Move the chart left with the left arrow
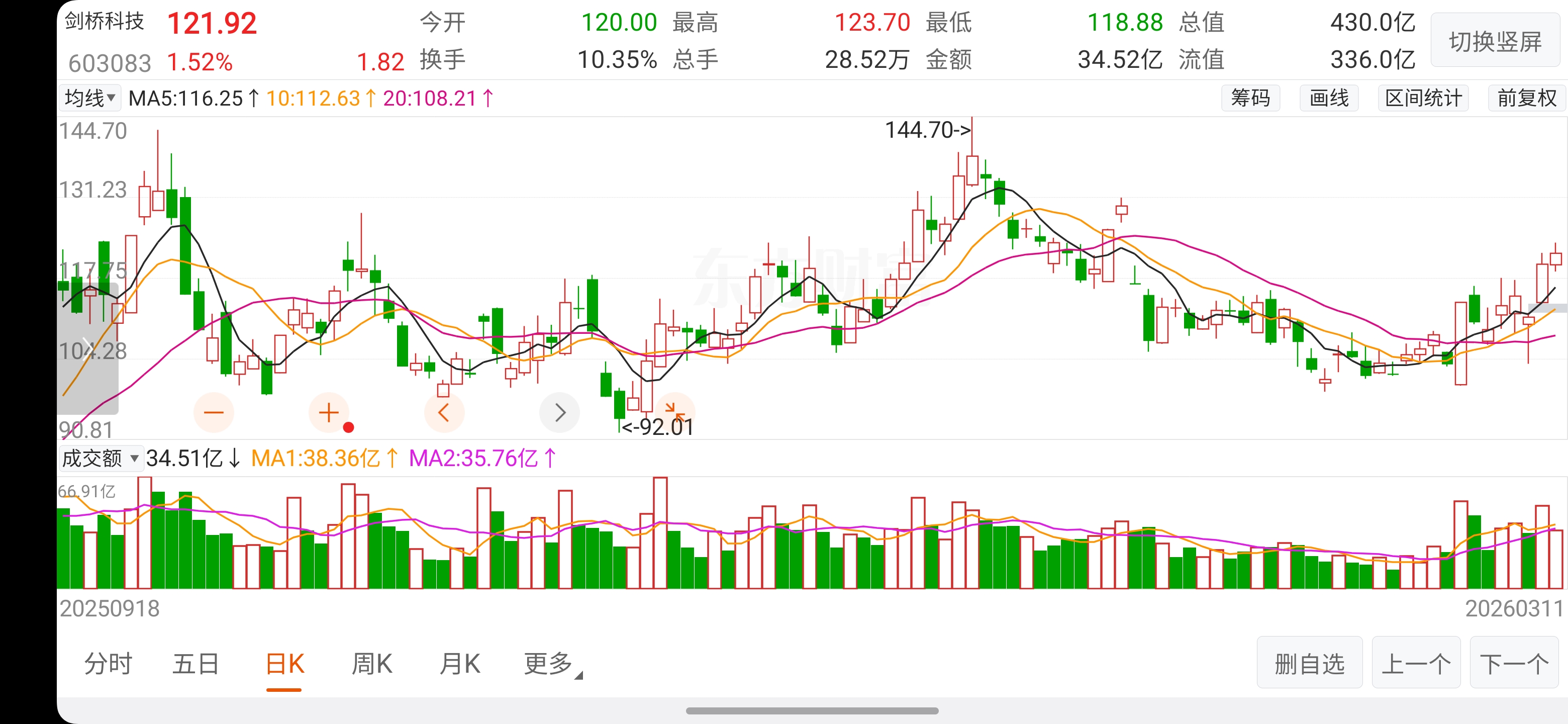Screen dimensions: 1568x724 [x=444, y=413]
